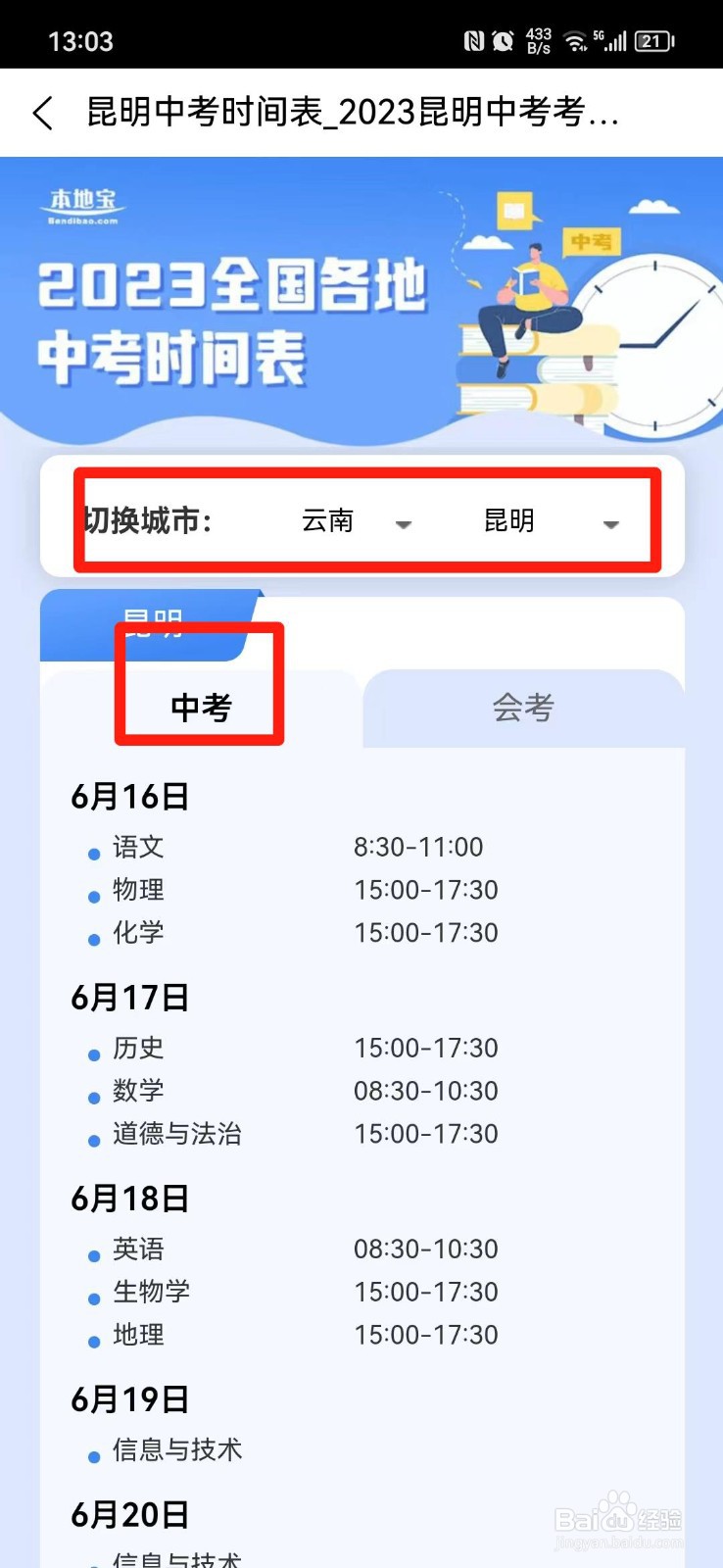This screenshot has height=1568, width=723.
Task: Switch to the 会考 tab
Action: pos(521,706)
